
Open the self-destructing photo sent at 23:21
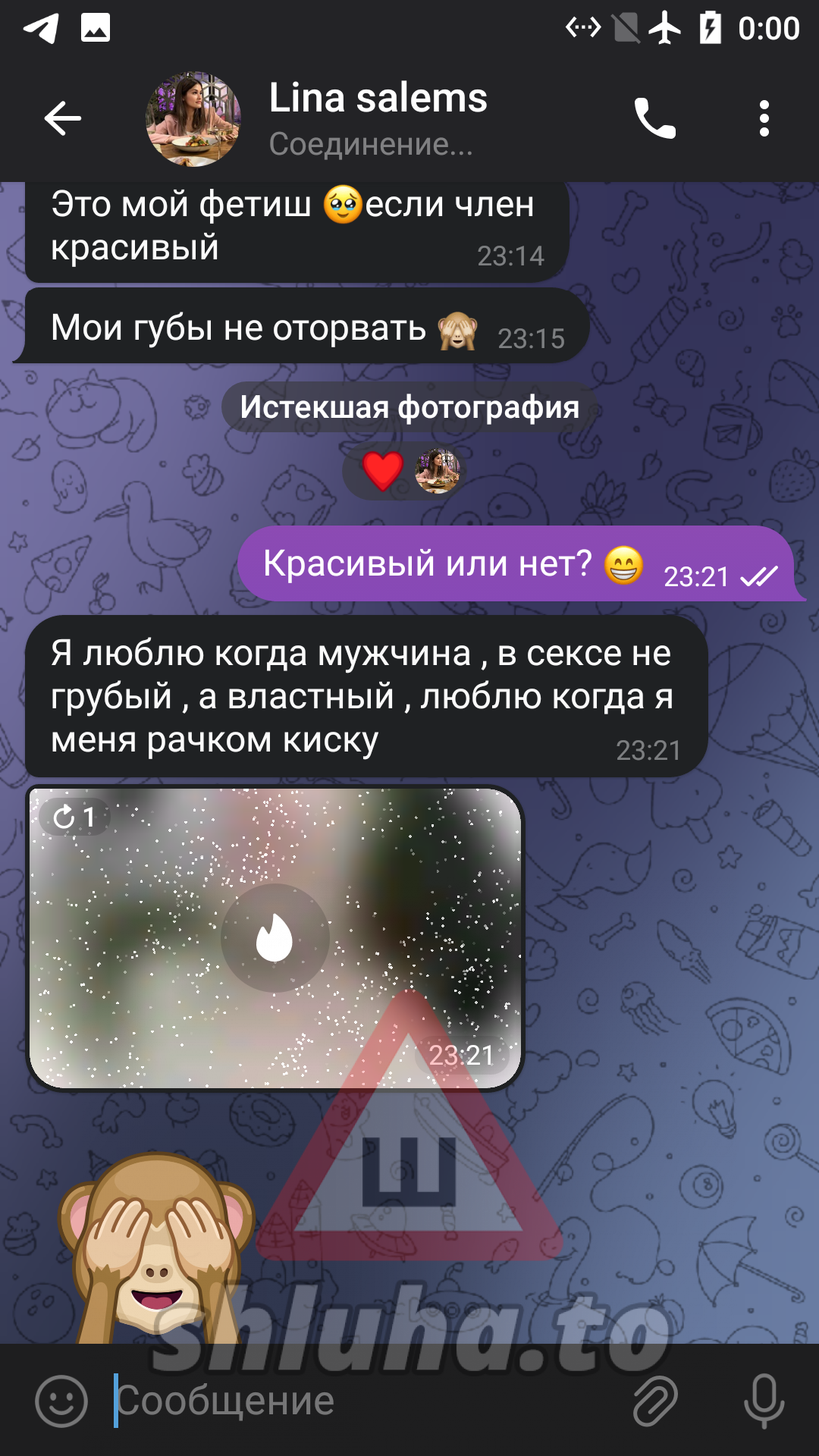pyautogui.click(x=275, y=939)
